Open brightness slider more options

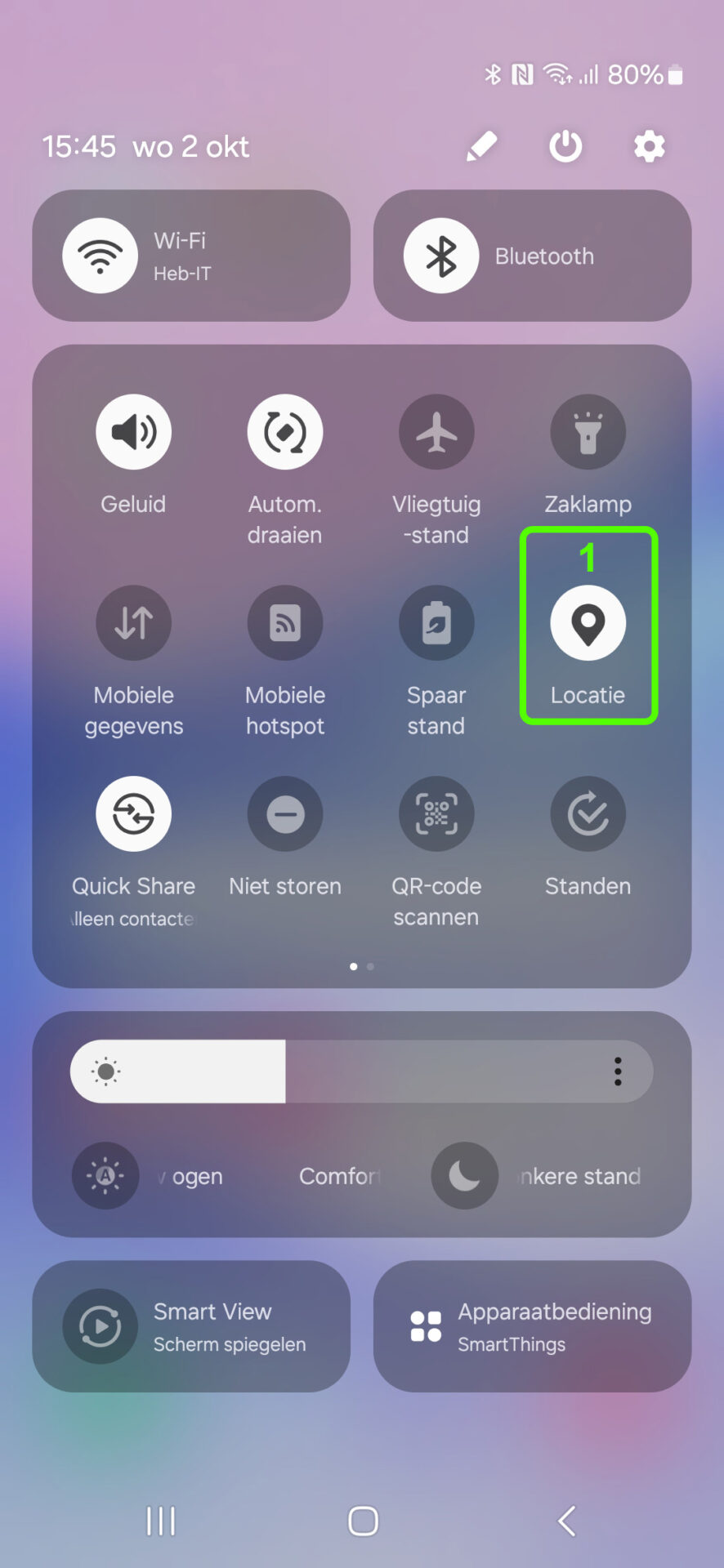618,1071
